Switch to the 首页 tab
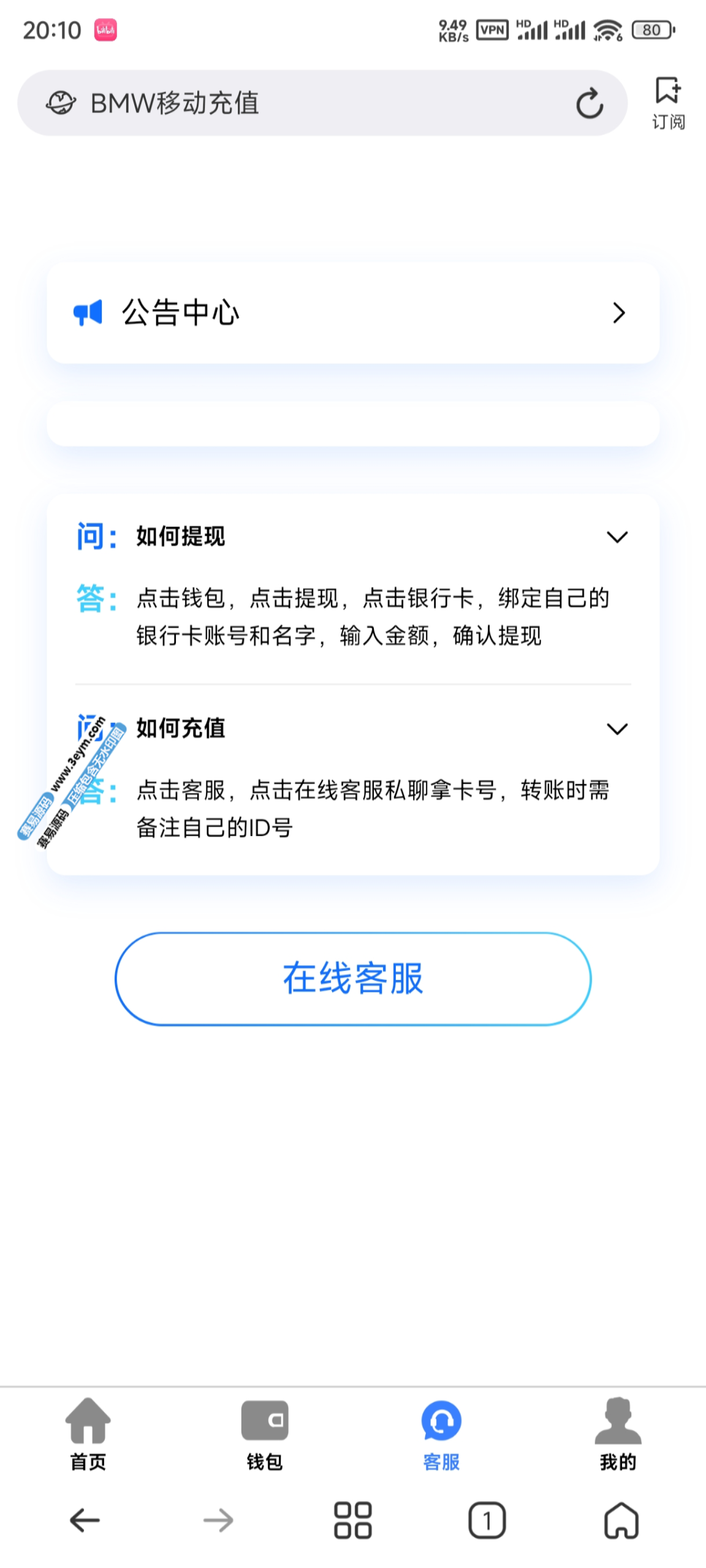Viewport: 706px width, 1568px height. click(88, 1434)
